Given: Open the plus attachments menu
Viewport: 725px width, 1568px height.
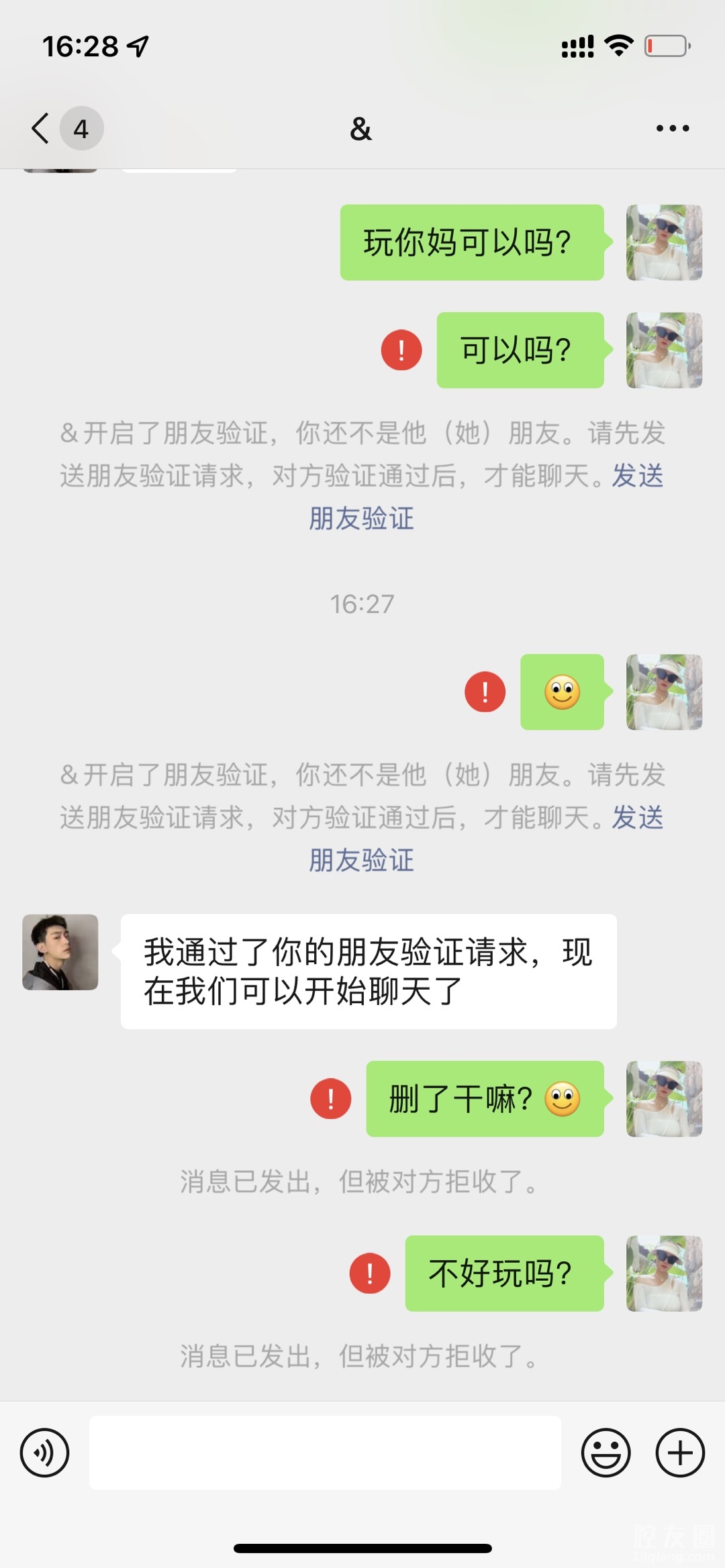Looking at the screenshot, I should [680, 1453].
